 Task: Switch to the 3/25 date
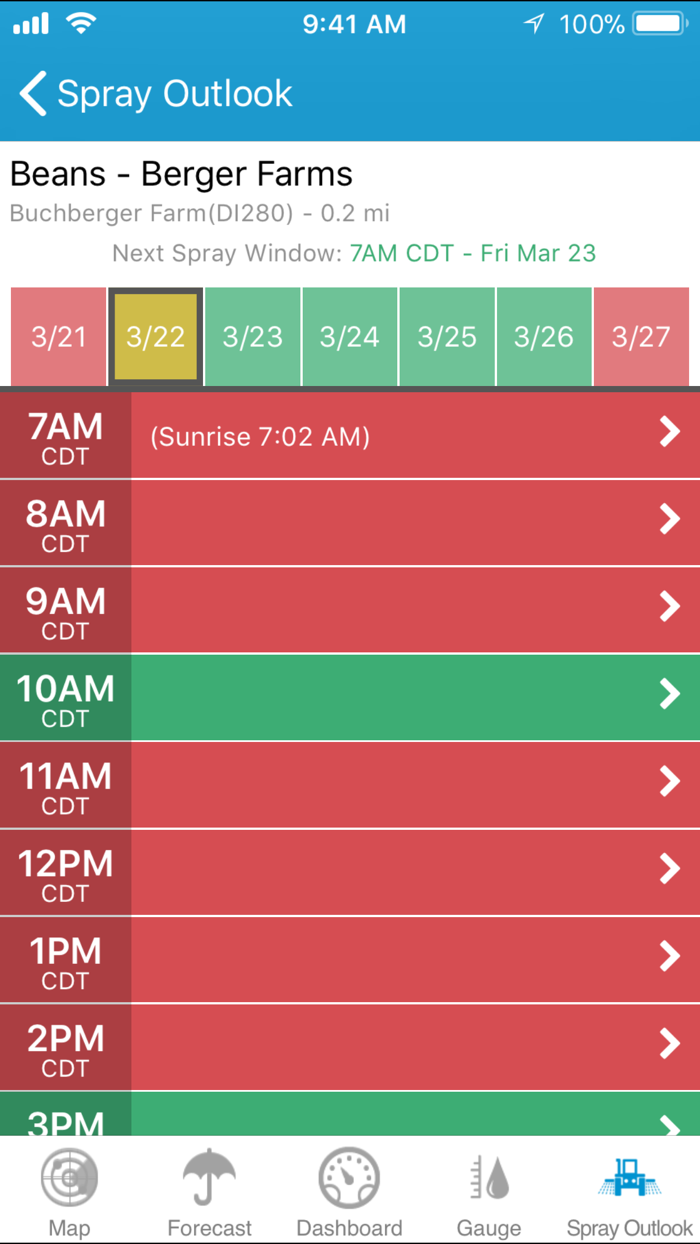click(446, 337)
